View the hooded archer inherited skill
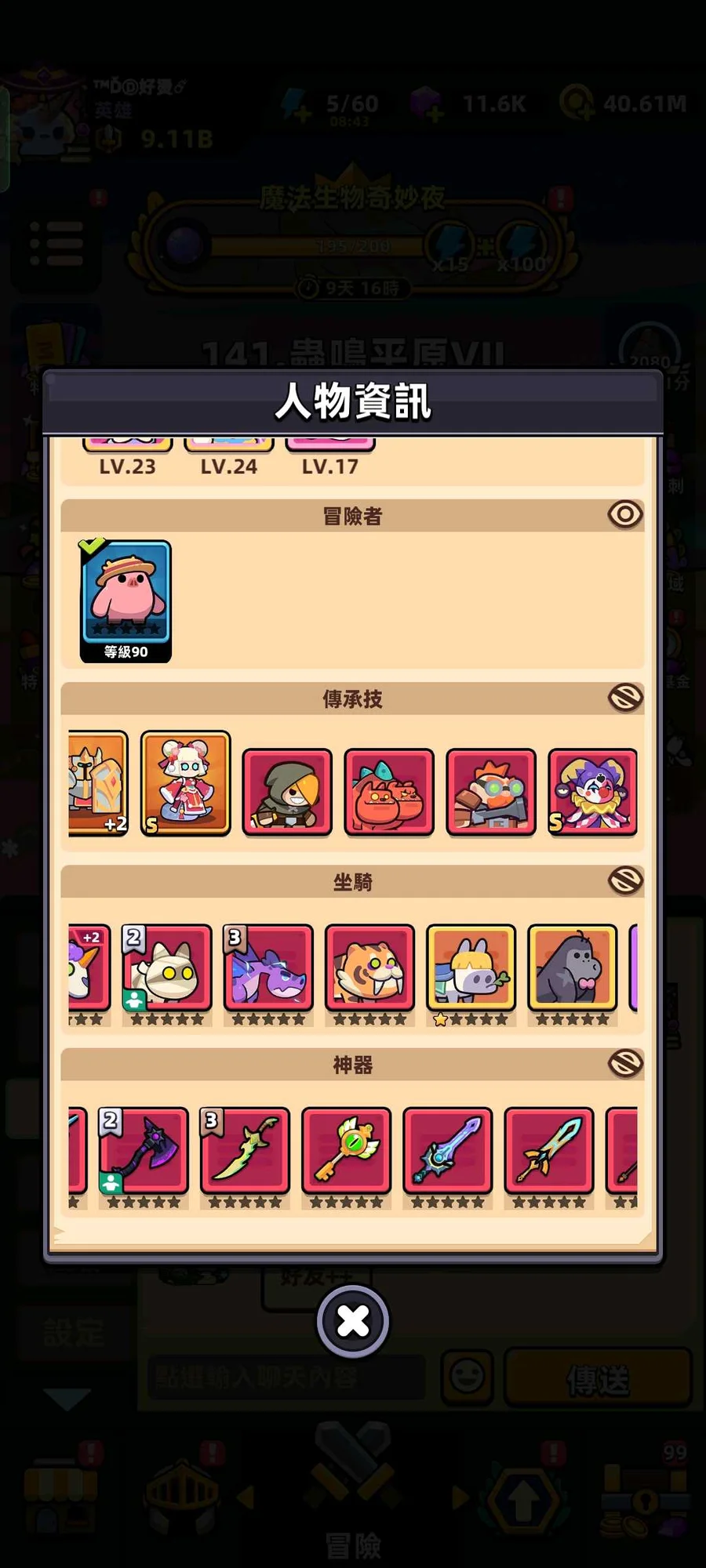This screenshot has height=1568, width=706. click(x=287, y=792)
